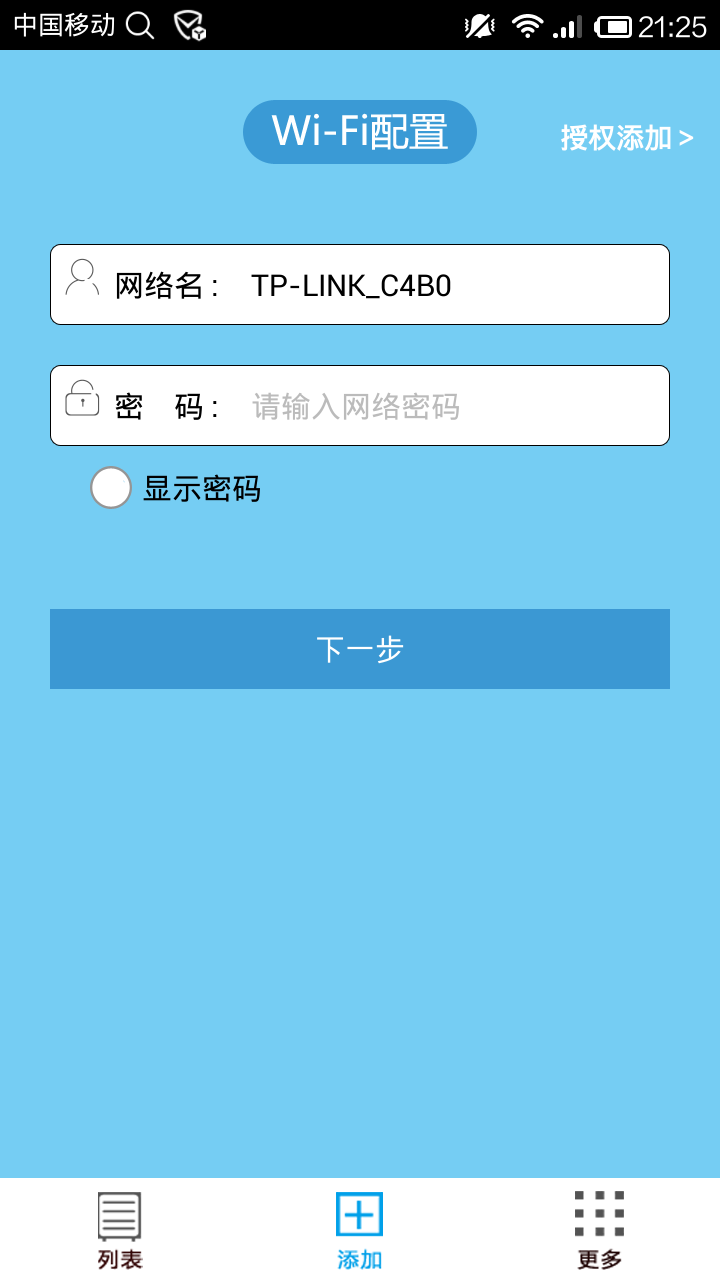Enable the 显示密码 option
Image resolution: width=720 pixels, height=1280 pixels.
click(112, 488)
